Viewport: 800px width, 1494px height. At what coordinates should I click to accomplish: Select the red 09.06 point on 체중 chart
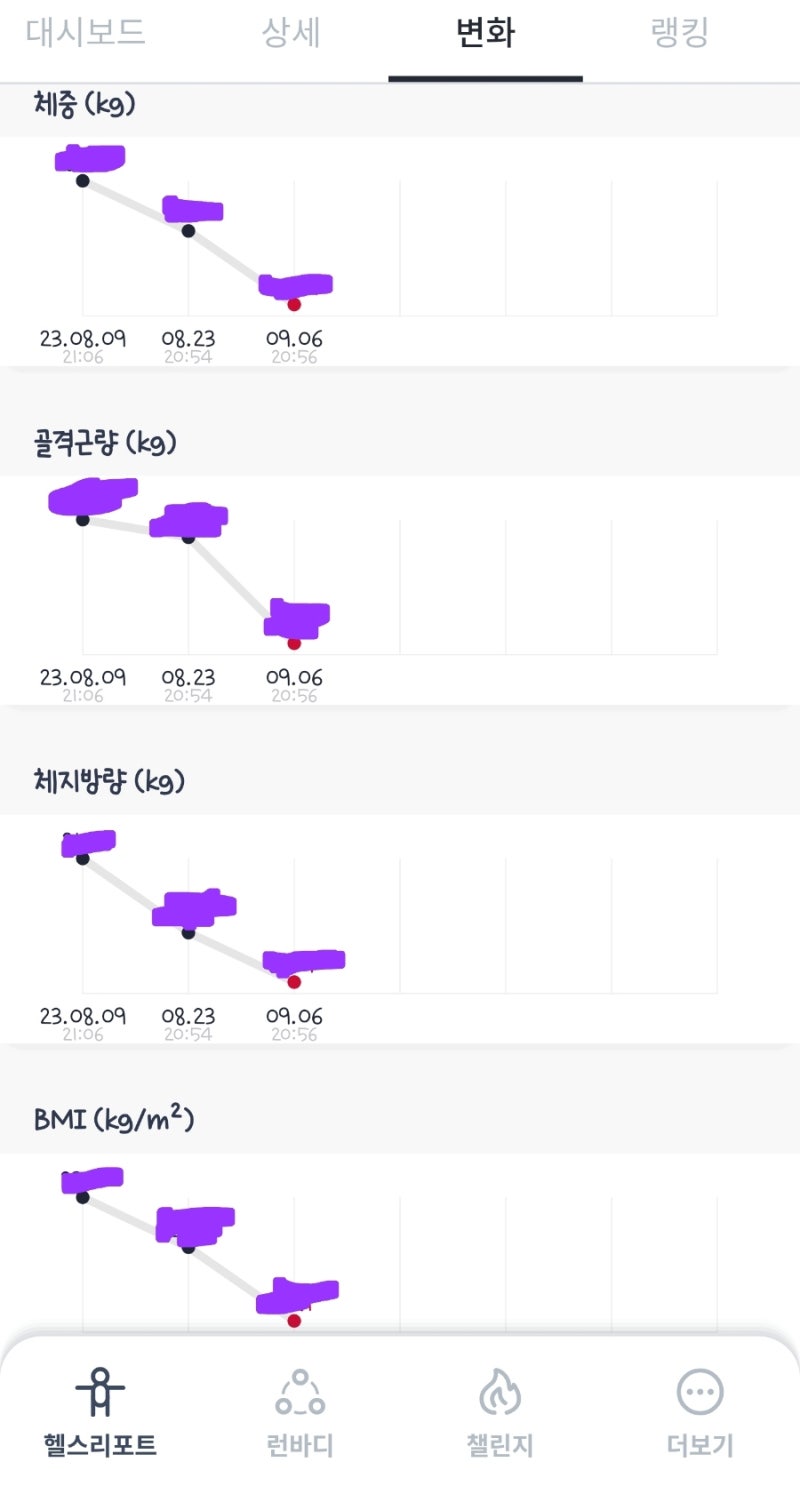[x=293, y=306]
